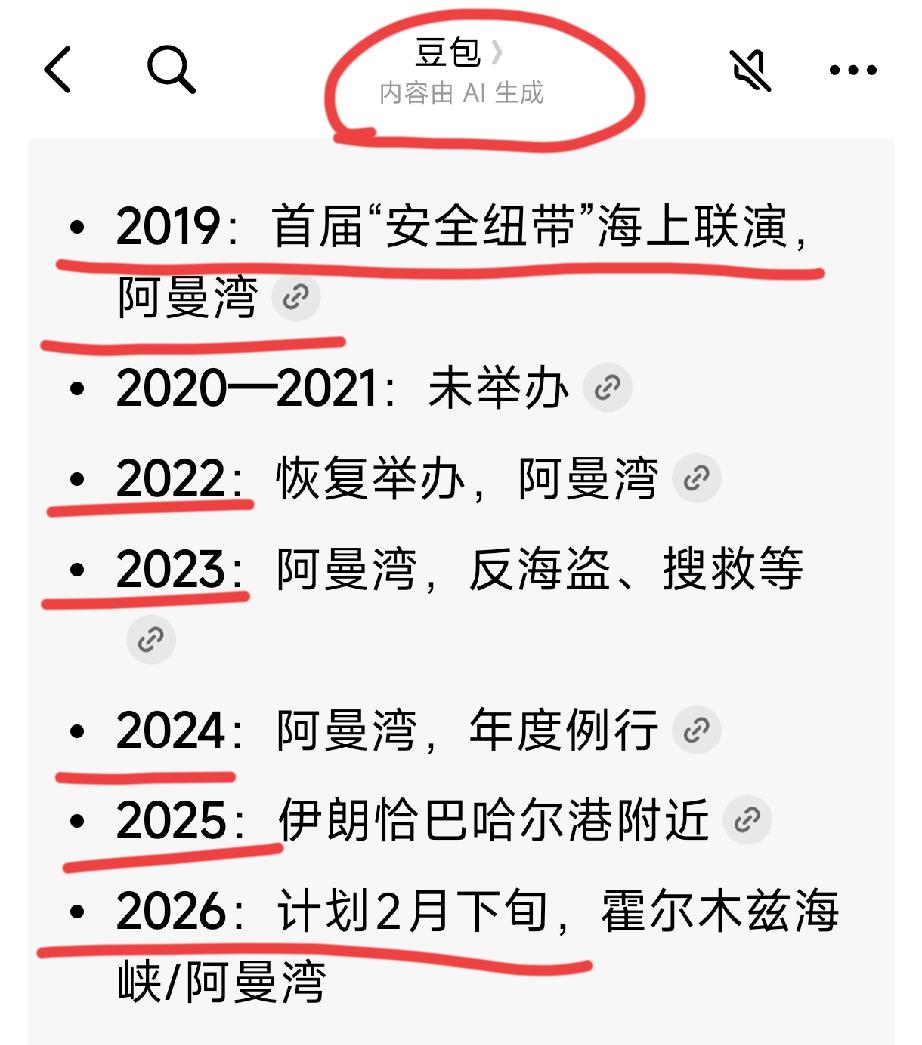
Task: Tap the 内容由 AI 生成 label
Action: (x=462, y=94)
